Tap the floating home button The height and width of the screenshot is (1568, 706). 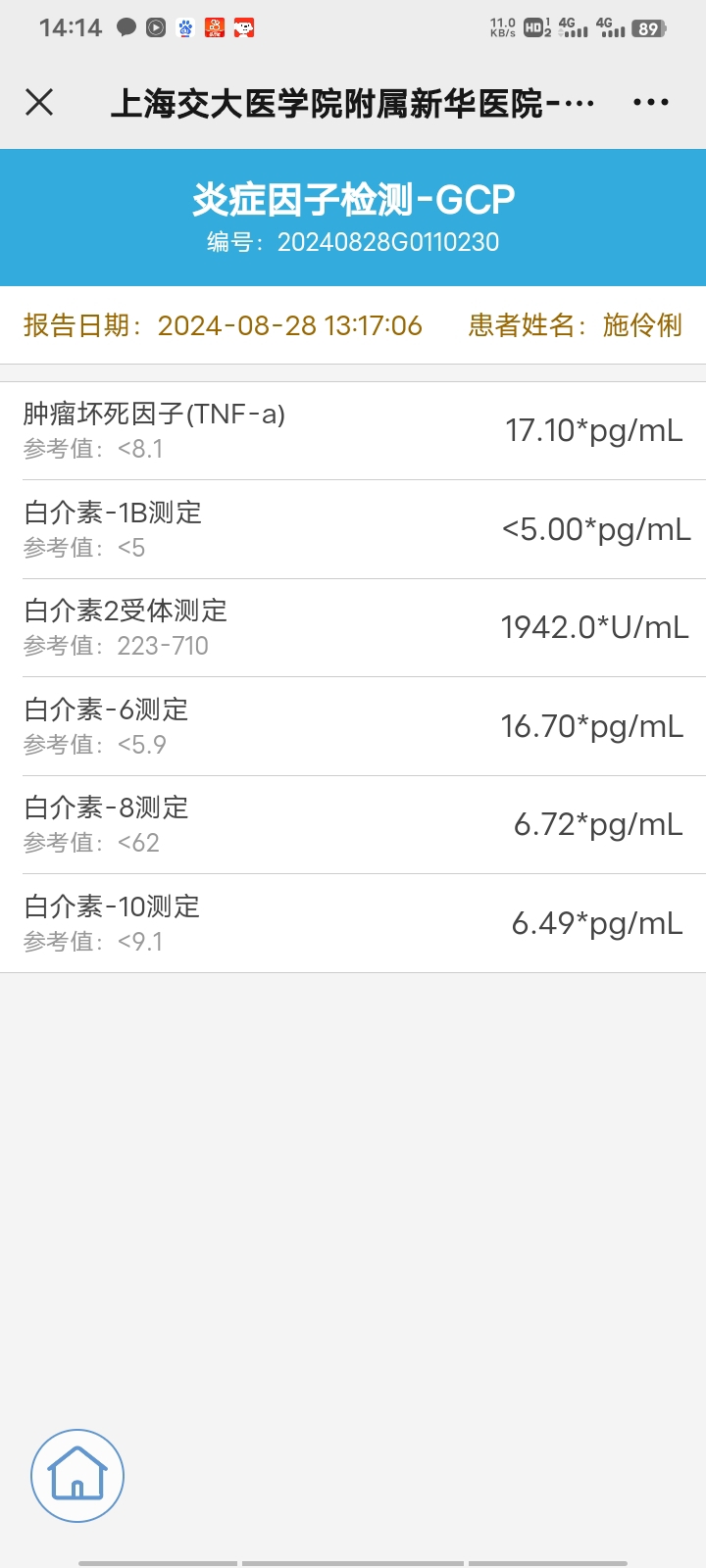coord(77,1475)
